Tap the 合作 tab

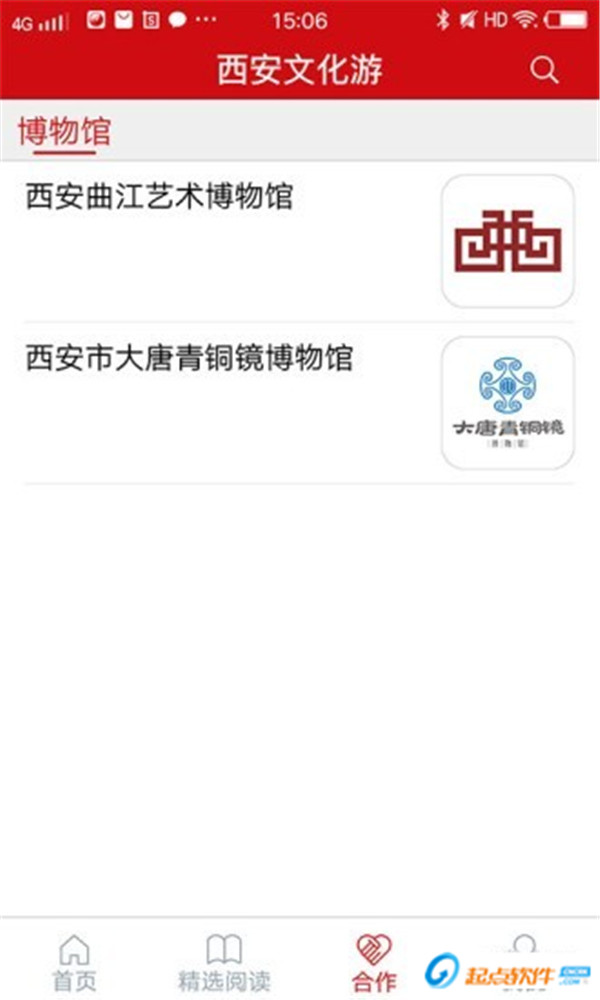click(374, 962)
